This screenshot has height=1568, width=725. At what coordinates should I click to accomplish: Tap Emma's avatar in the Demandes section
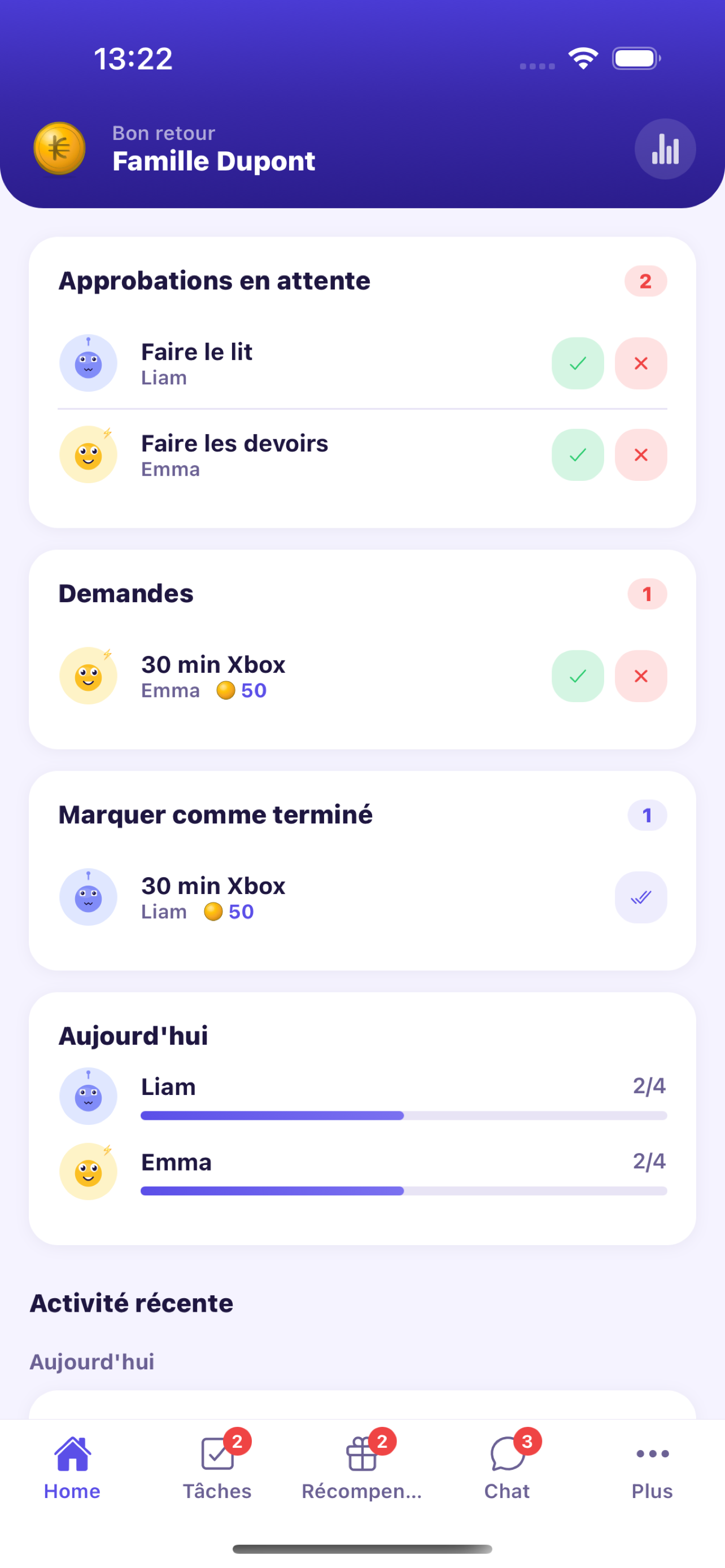pyautogui.click(x=88, y=676)
